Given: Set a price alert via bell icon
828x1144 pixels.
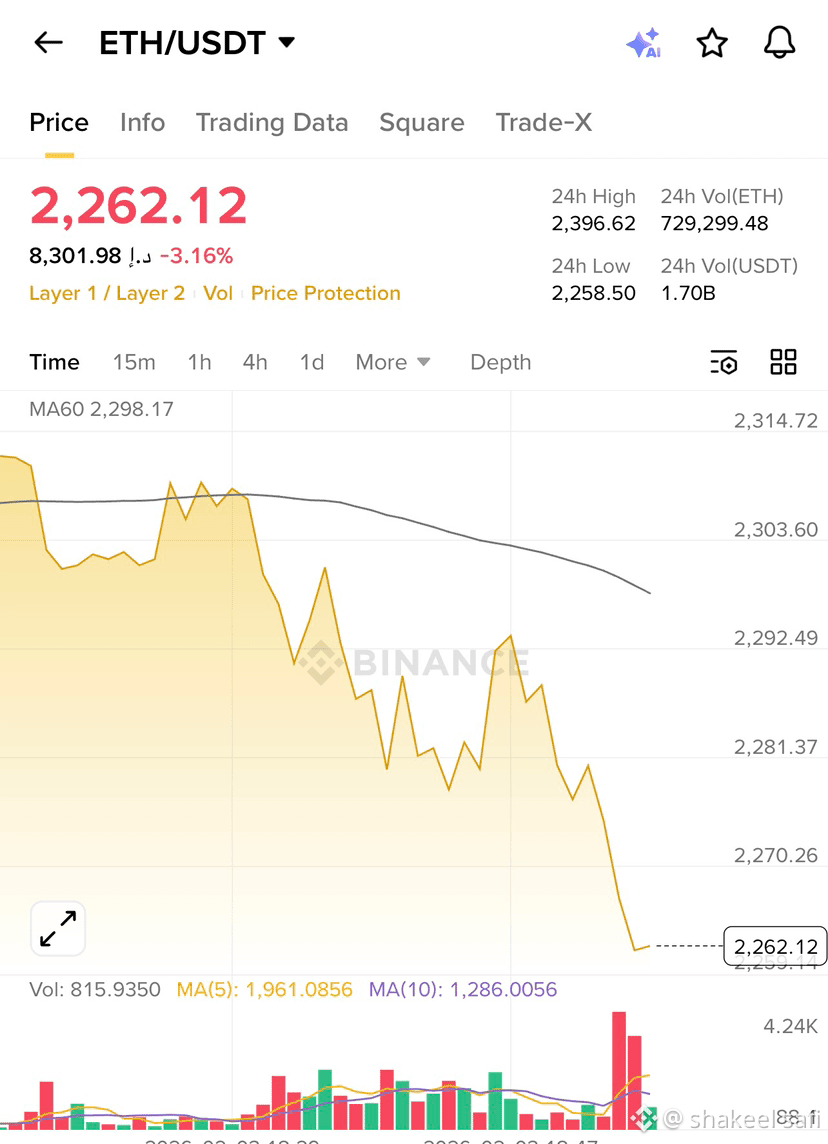Looking at the screenshot, I should coord(779,43).
